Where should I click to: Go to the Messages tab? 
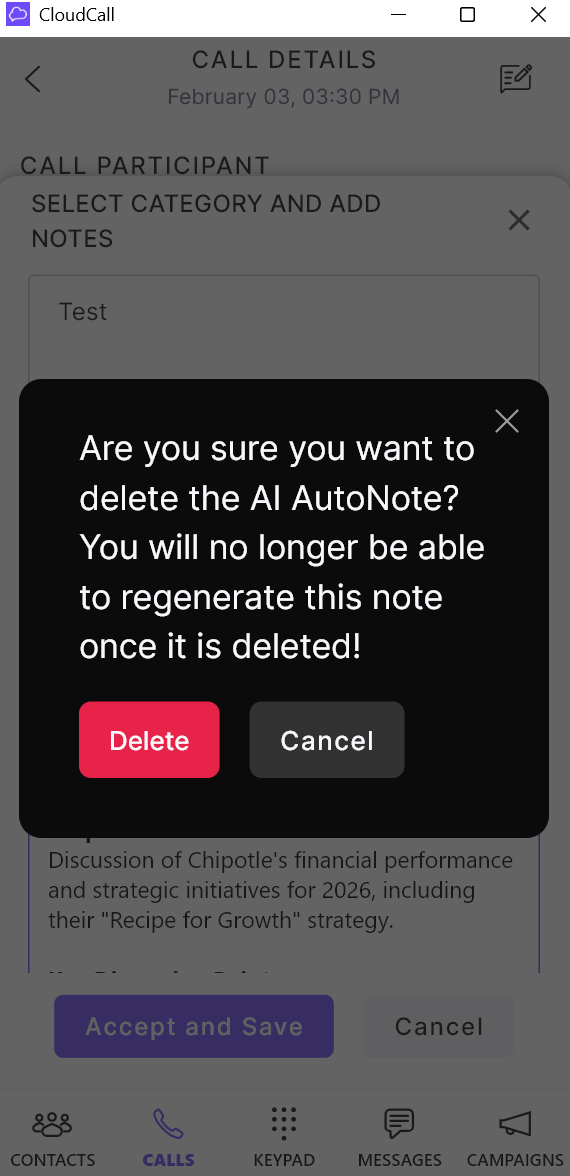pos(399,1138)
